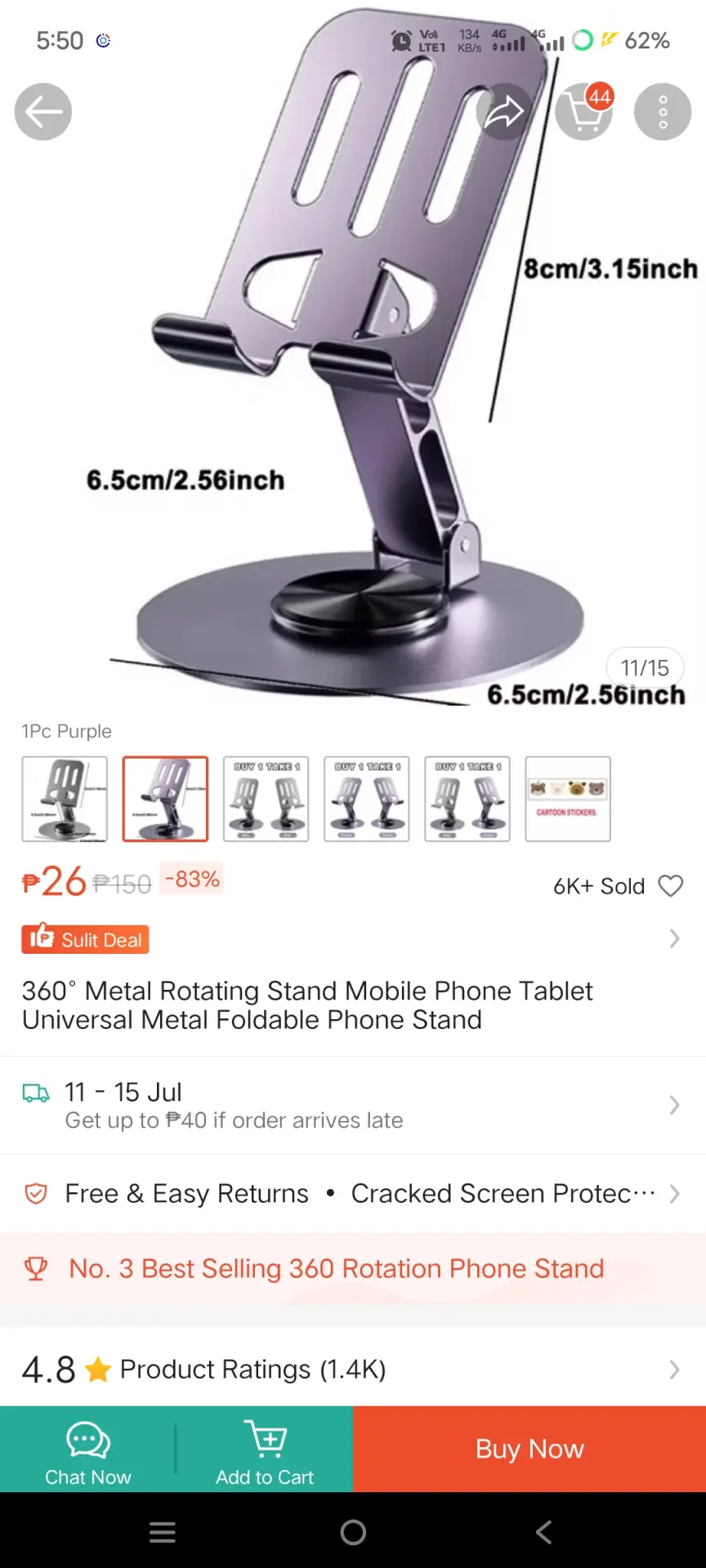Share this phone stand product
The image size is (706, 1568).
point(504,112)
